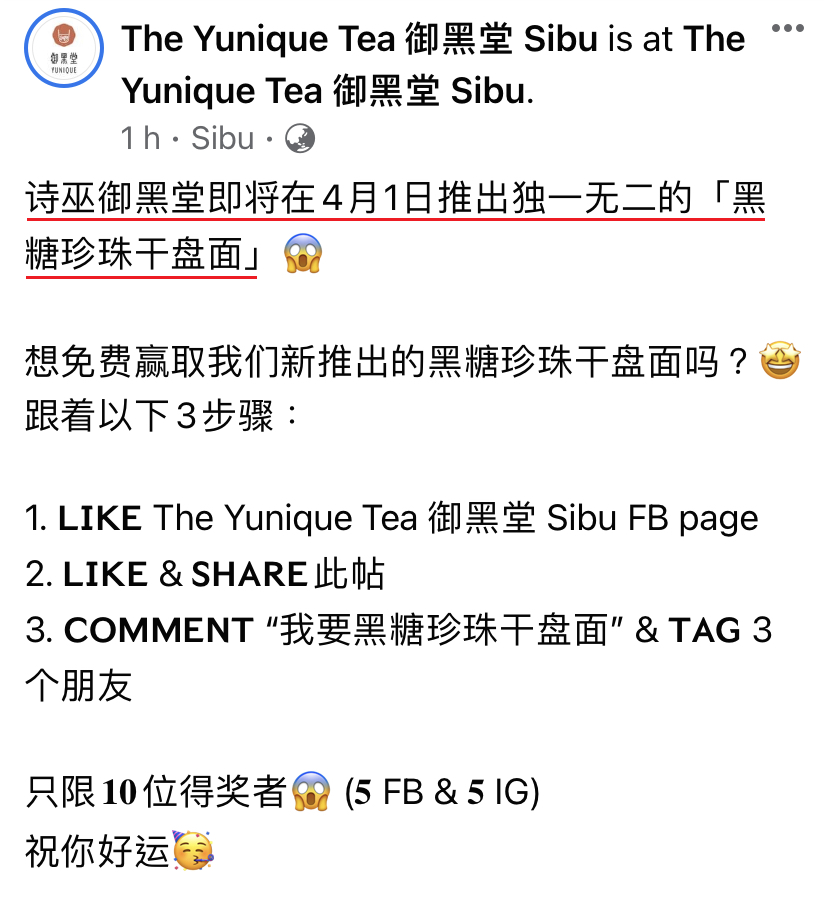
Task: Open the post's three-dot overflow menu
Action: coord(787,29)
